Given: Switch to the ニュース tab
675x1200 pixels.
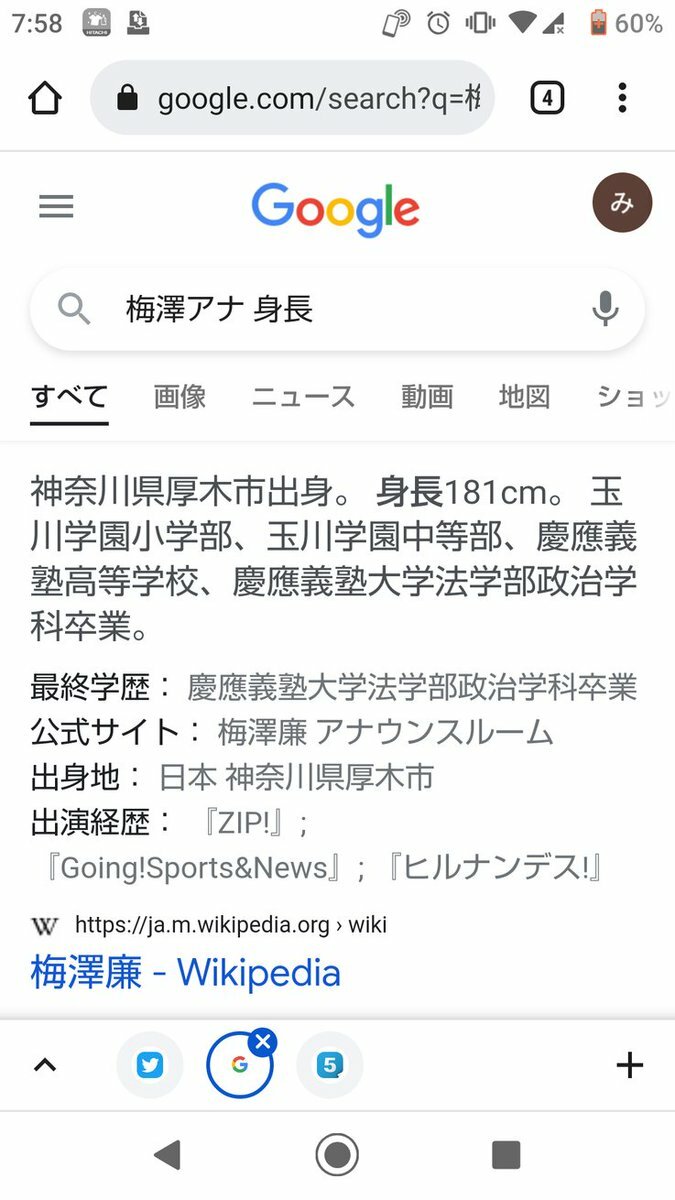Looking at the screenshot, I should pyautogui.click(x=303, y=397).
